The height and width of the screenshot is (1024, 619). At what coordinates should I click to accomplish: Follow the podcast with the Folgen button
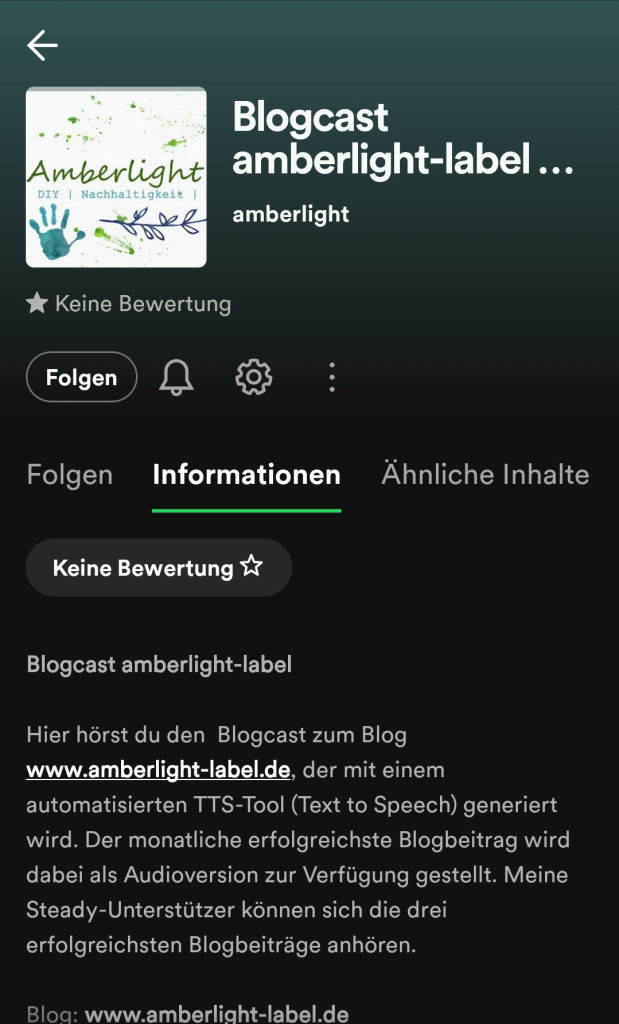[x=81, y=377]
